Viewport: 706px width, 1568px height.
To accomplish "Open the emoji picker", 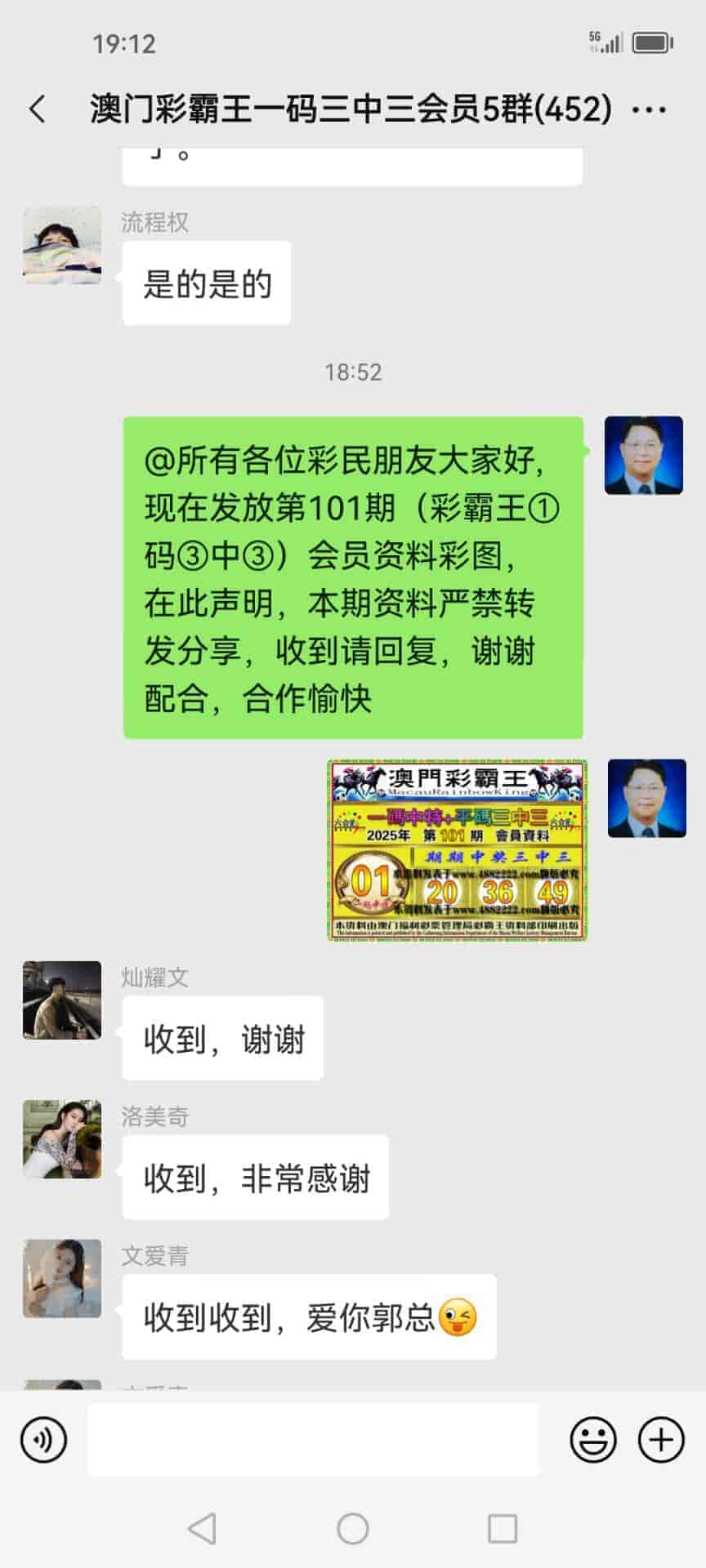I will tap(593, 1440).
